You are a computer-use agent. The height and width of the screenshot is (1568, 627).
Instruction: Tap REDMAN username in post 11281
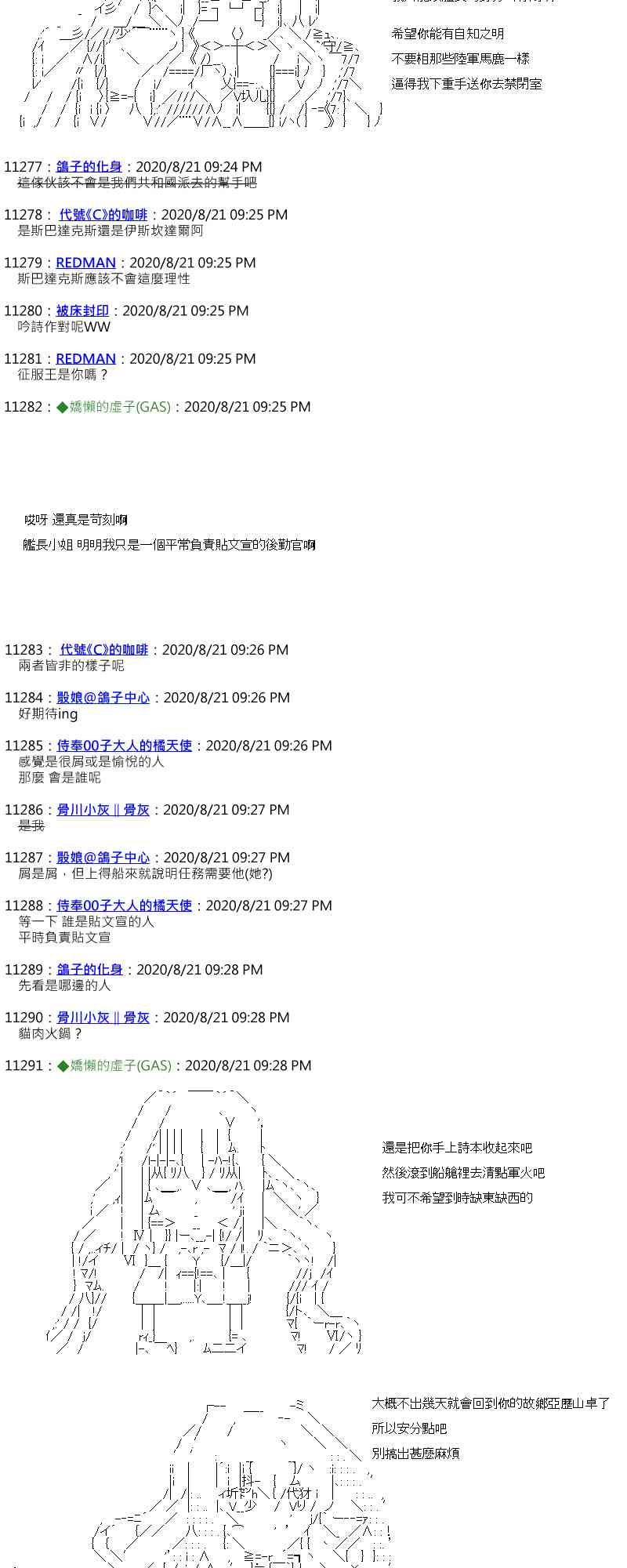85,358
